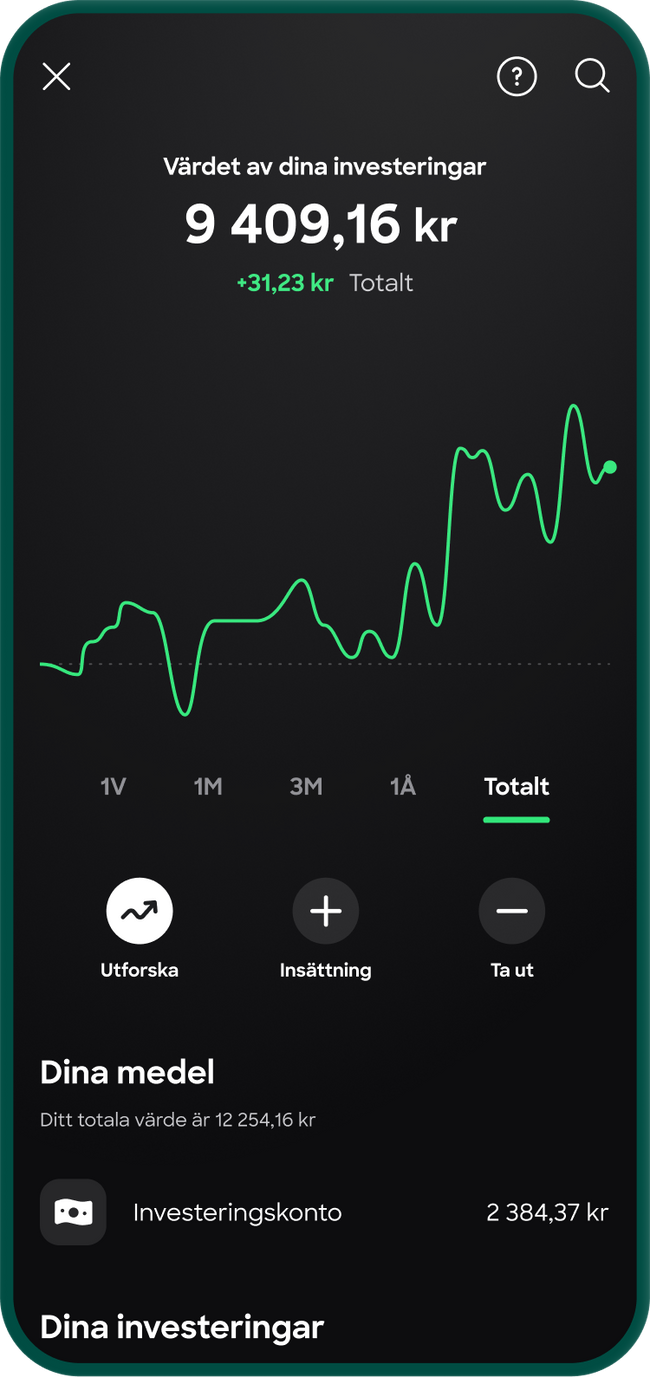This screenshot has width=650, height=1377.
Task: Select the Totalt chart period
Action: [516, 787]
